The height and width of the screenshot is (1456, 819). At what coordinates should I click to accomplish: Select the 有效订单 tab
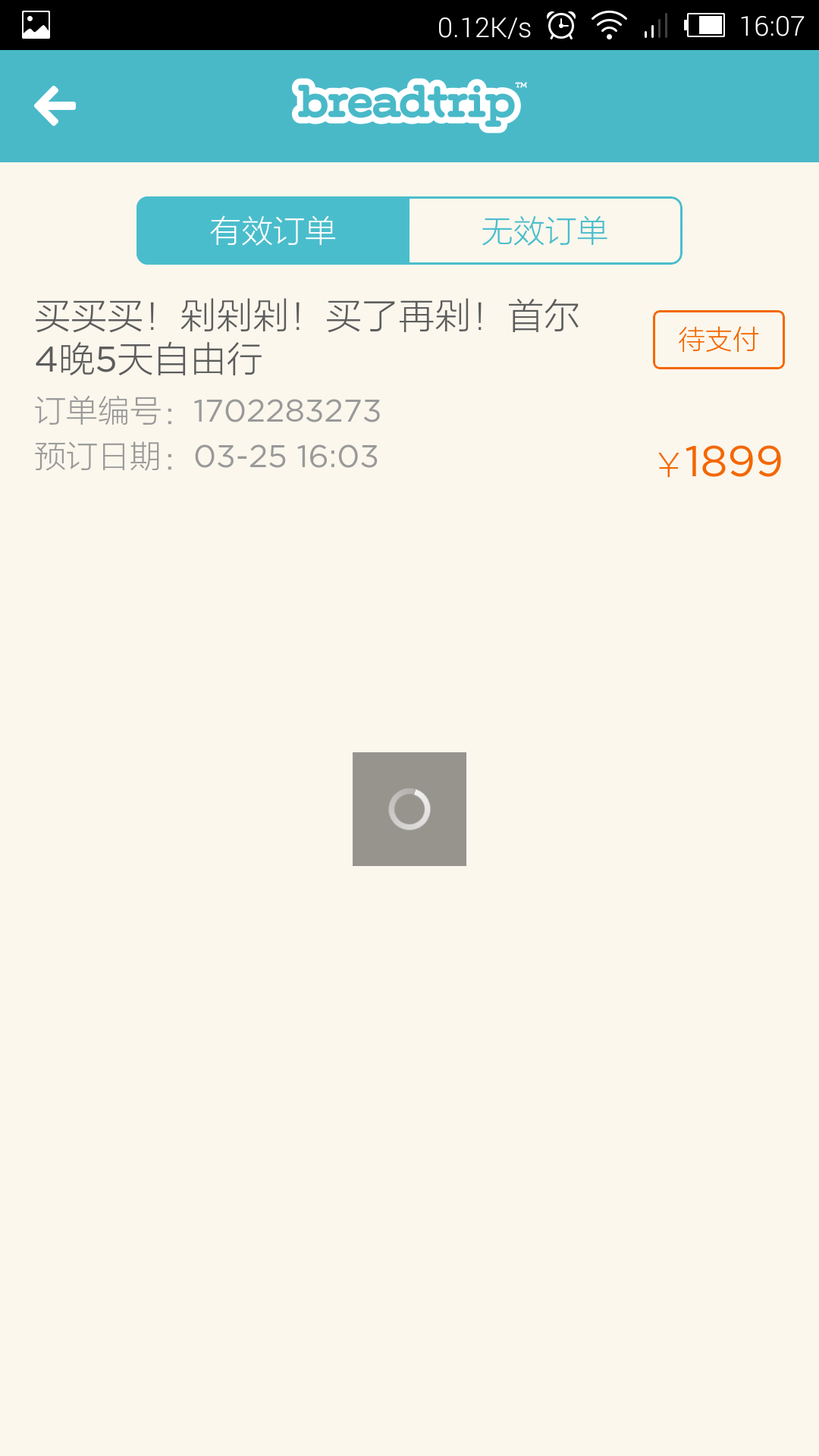tap(273, 231)
